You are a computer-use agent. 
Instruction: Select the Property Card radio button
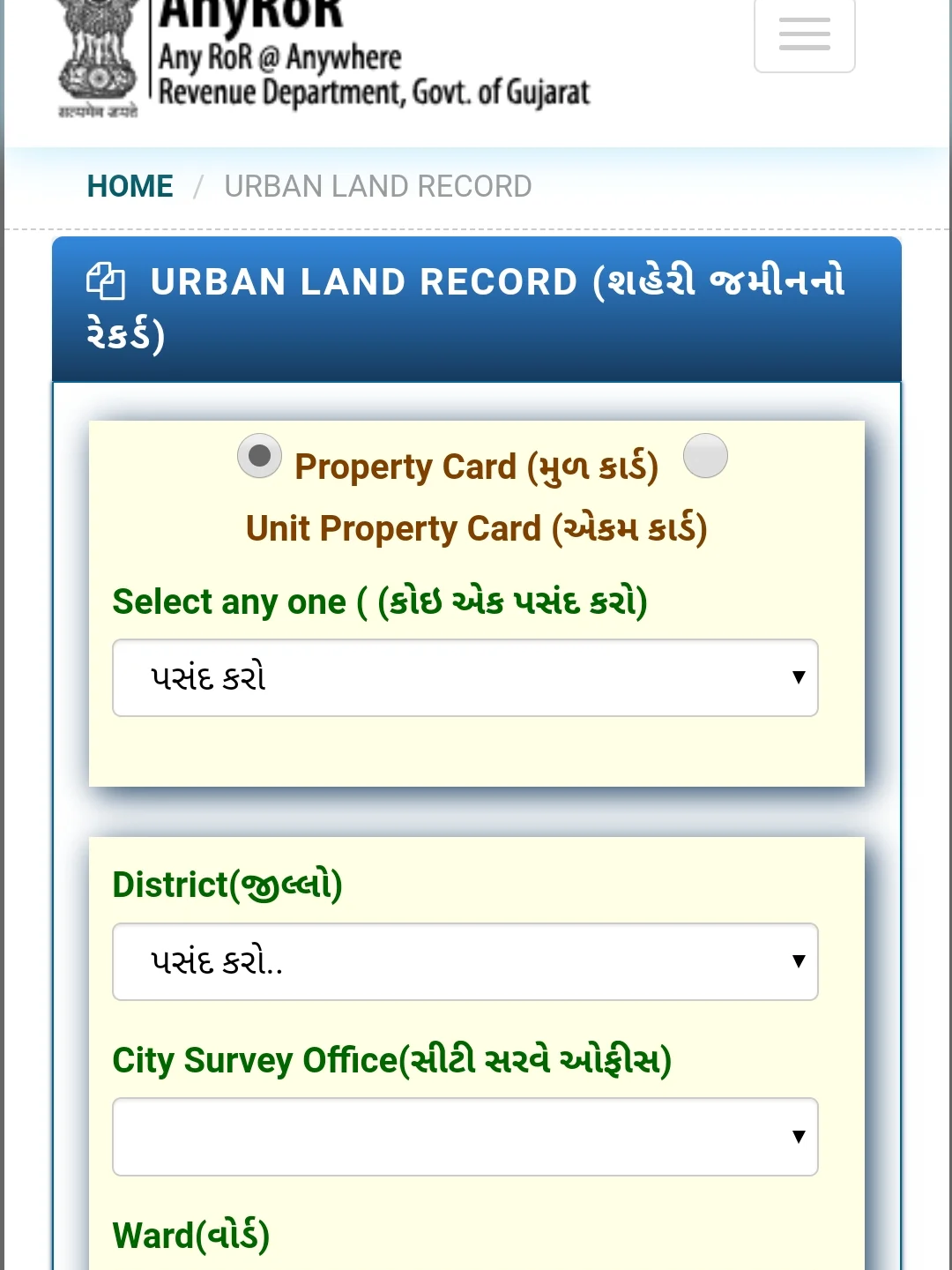point(258,456)
